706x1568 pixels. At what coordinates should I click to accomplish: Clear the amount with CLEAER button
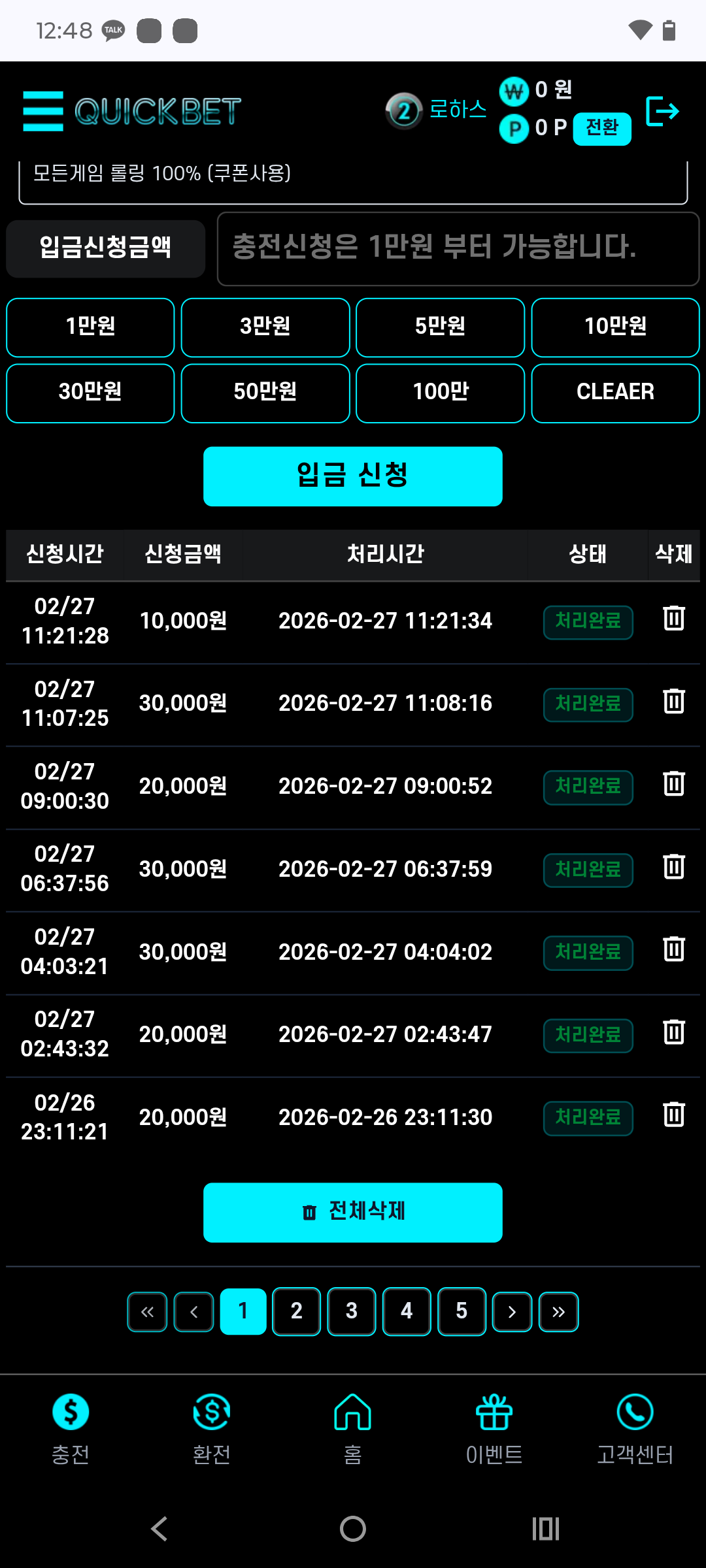[x=615, y=393]
